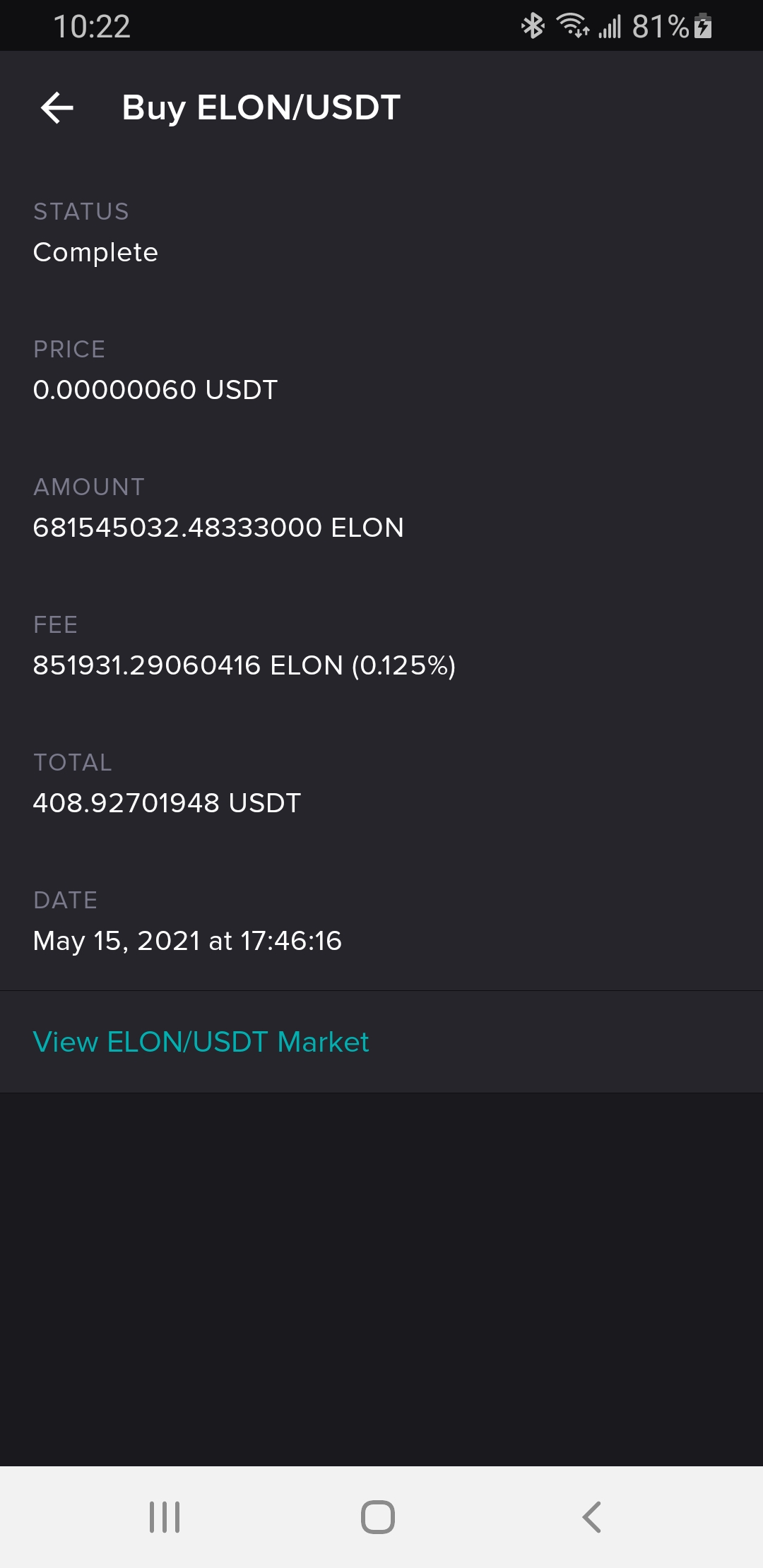763x1568 pixels.
Task: Tap the trade date May 15, 2021
Action: click(x=188, y=940)
